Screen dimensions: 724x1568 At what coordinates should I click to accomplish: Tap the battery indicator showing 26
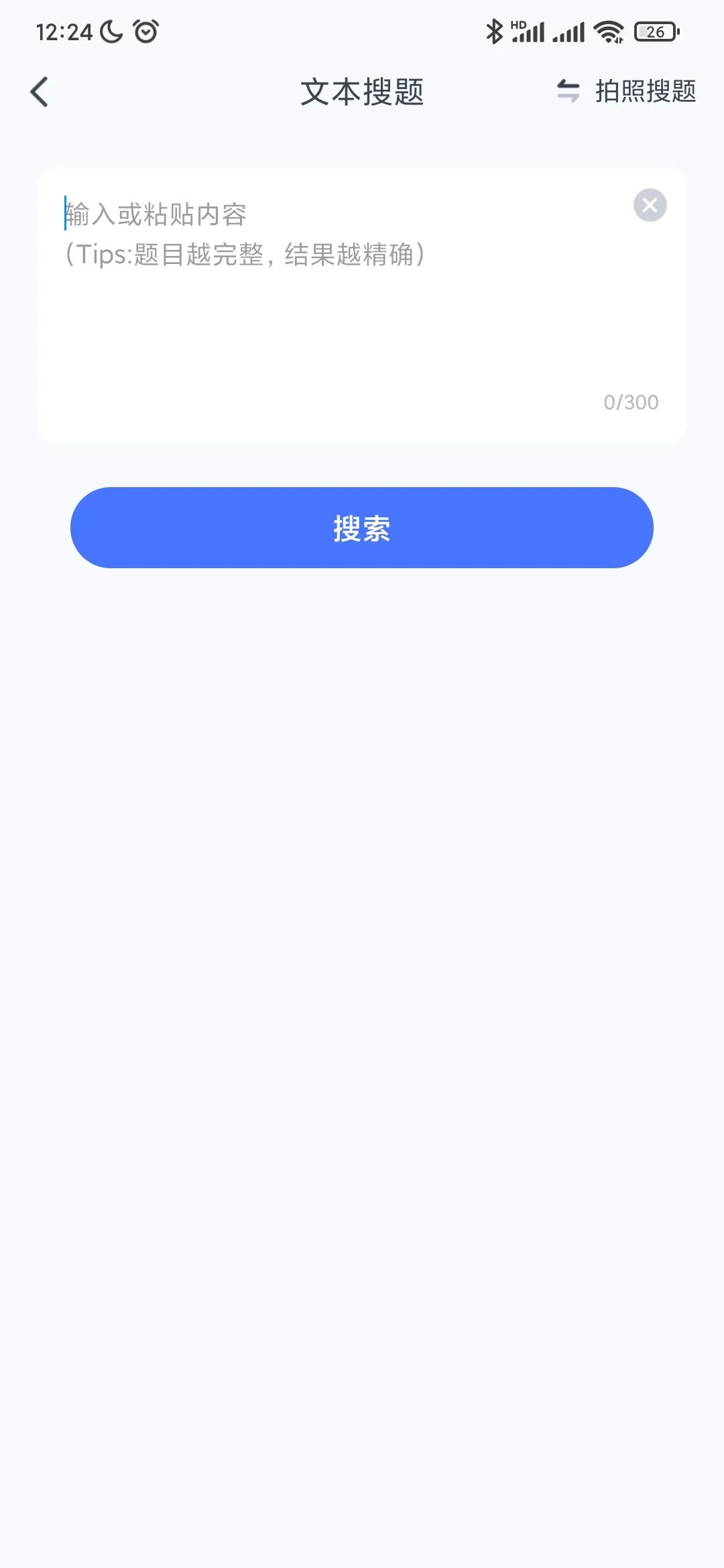pos(656,31)
